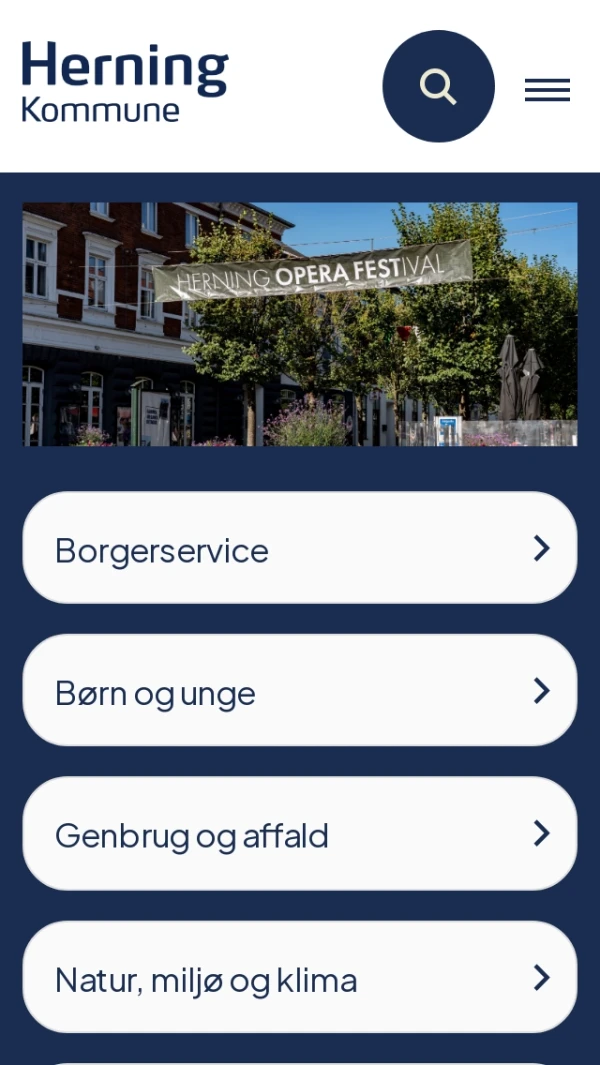Open Genbrug og affald
The width and height of the screenshot is (600, 1065).
[x=299, y=833]
